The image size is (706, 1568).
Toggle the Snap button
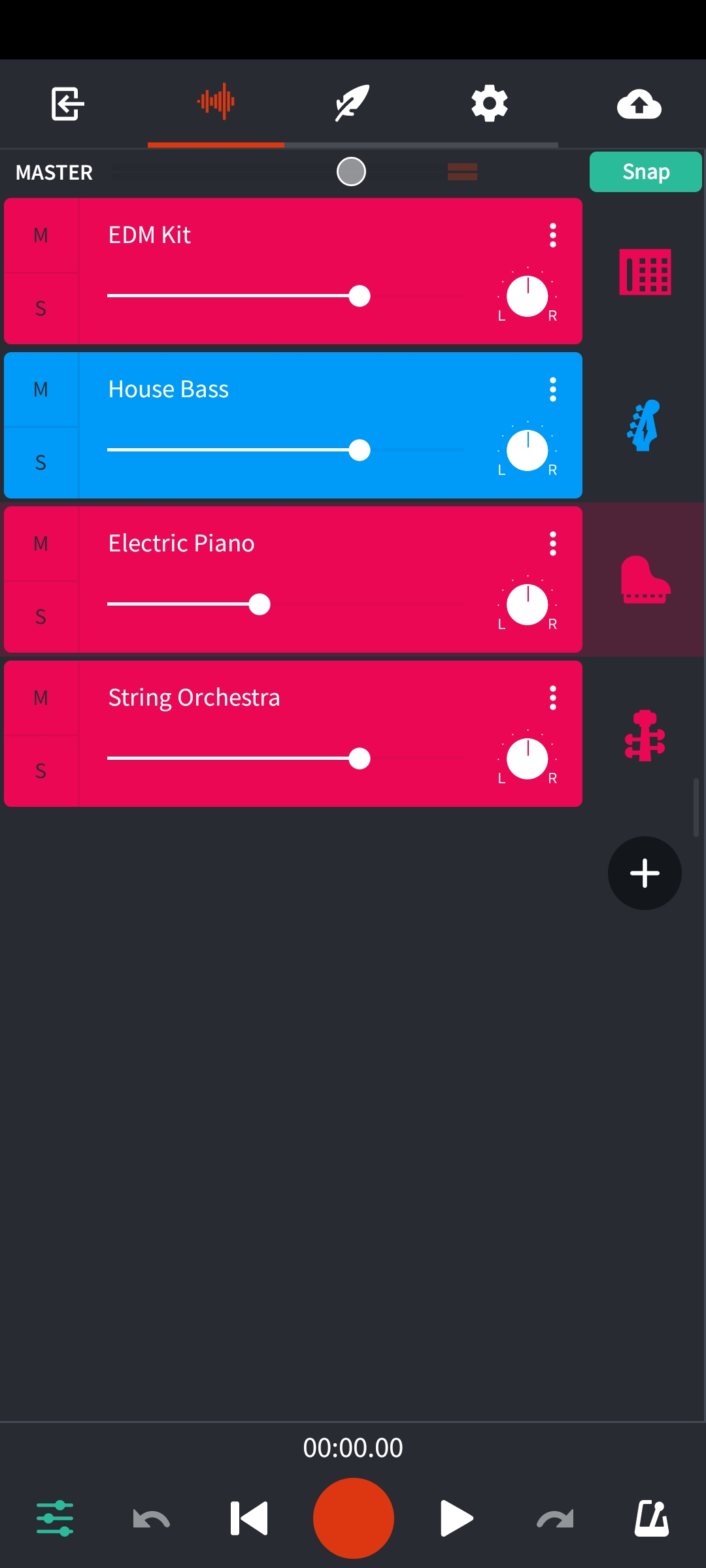click(x=646, y=172)
